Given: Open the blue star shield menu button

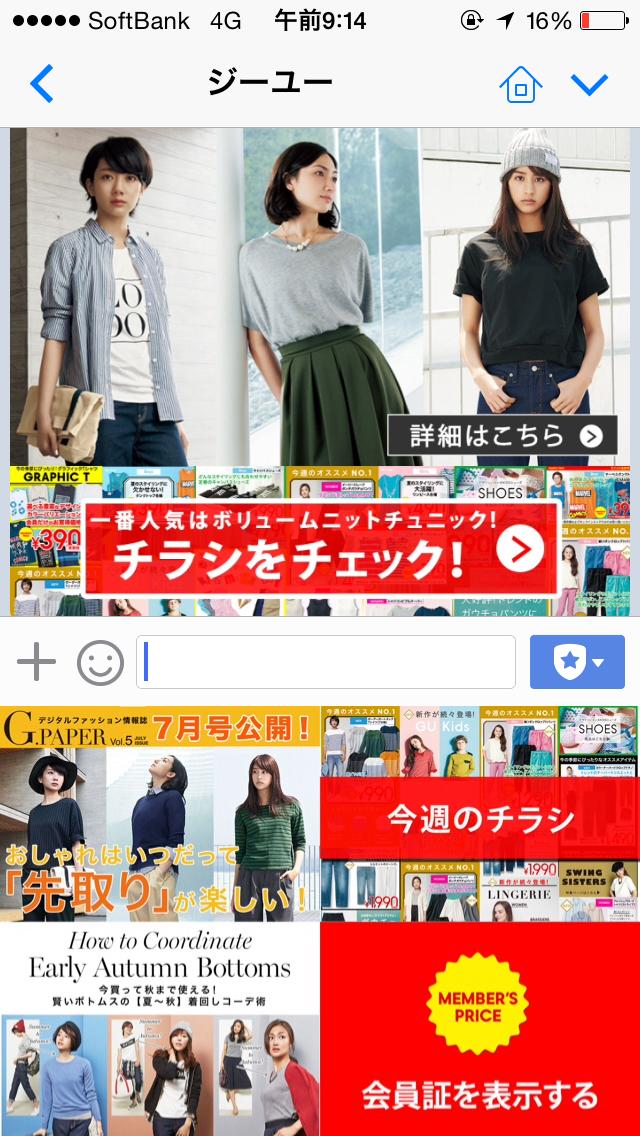Looking at the screenshot, I should click(577, 662).
